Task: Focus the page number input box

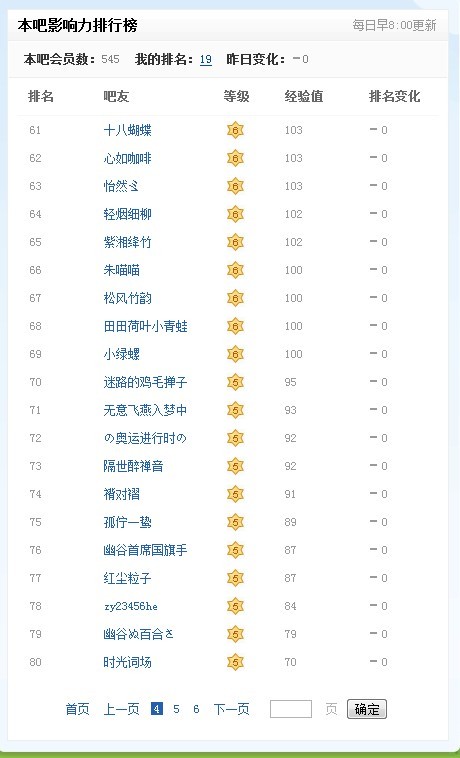Action: [291, 709]
